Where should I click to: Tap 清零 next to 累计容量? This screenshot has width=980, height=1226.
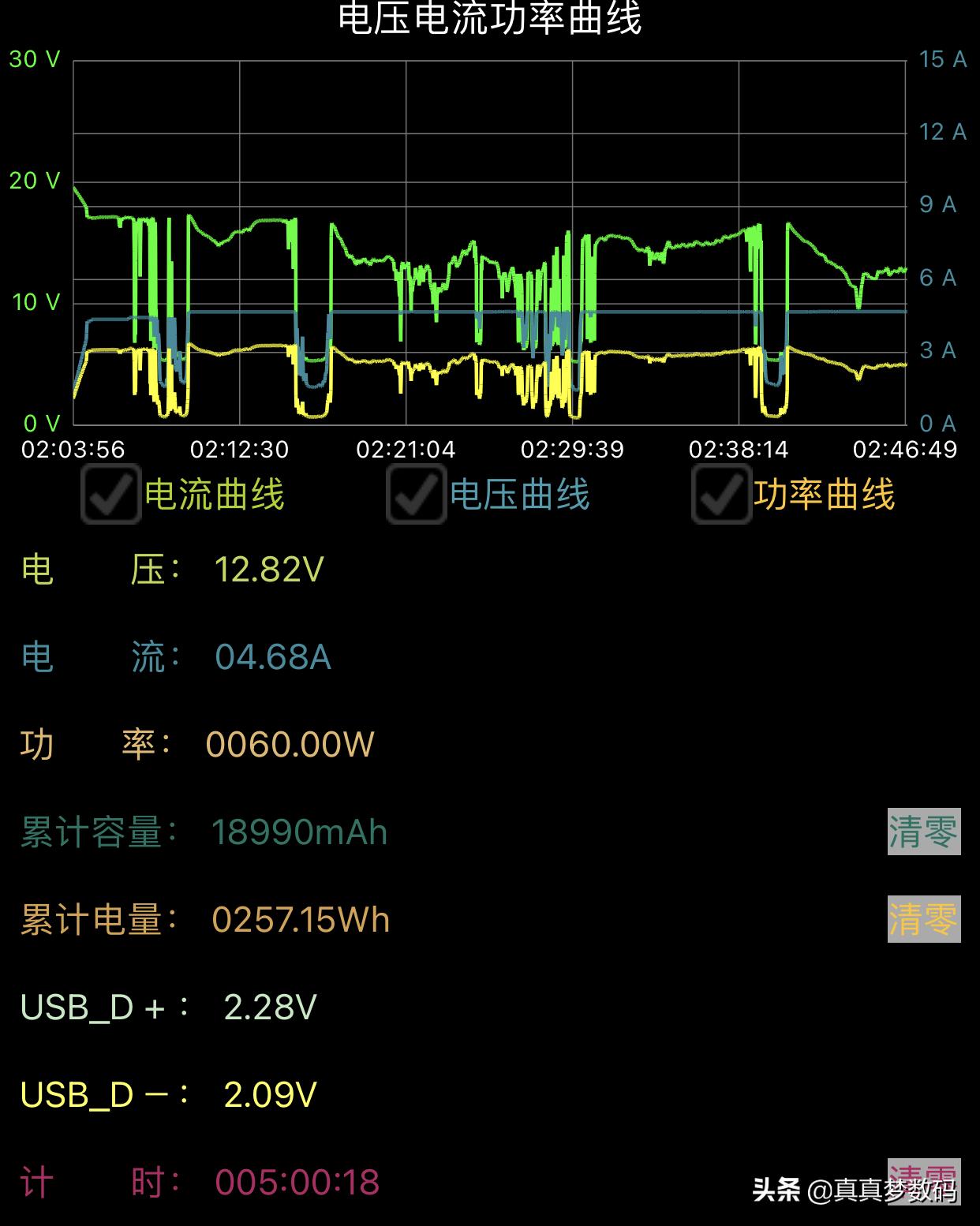coord(923,832)
